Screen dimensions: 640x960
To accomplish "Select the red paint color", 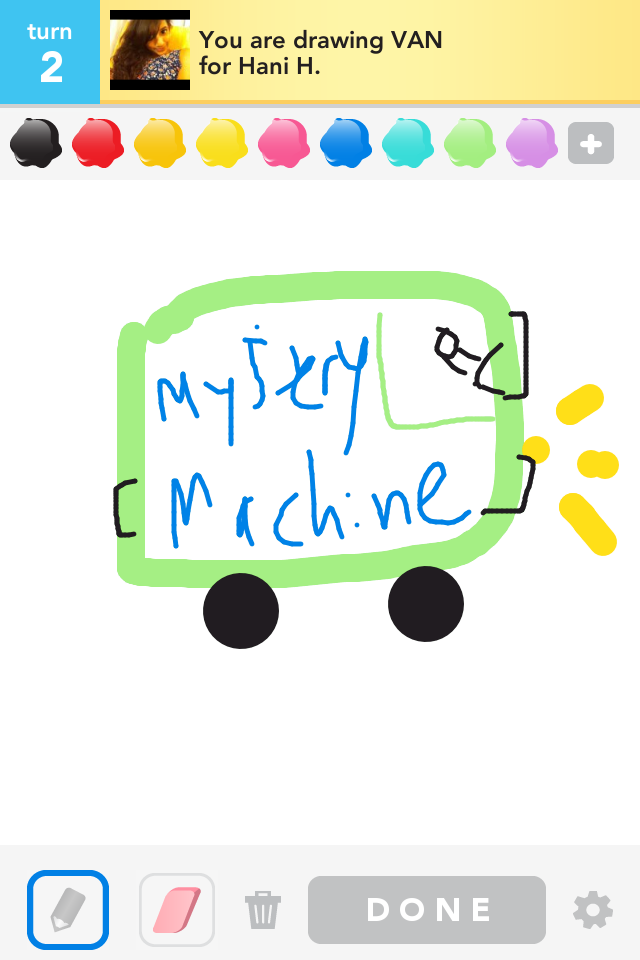I will pyautogui.click(x=97, y=143).
